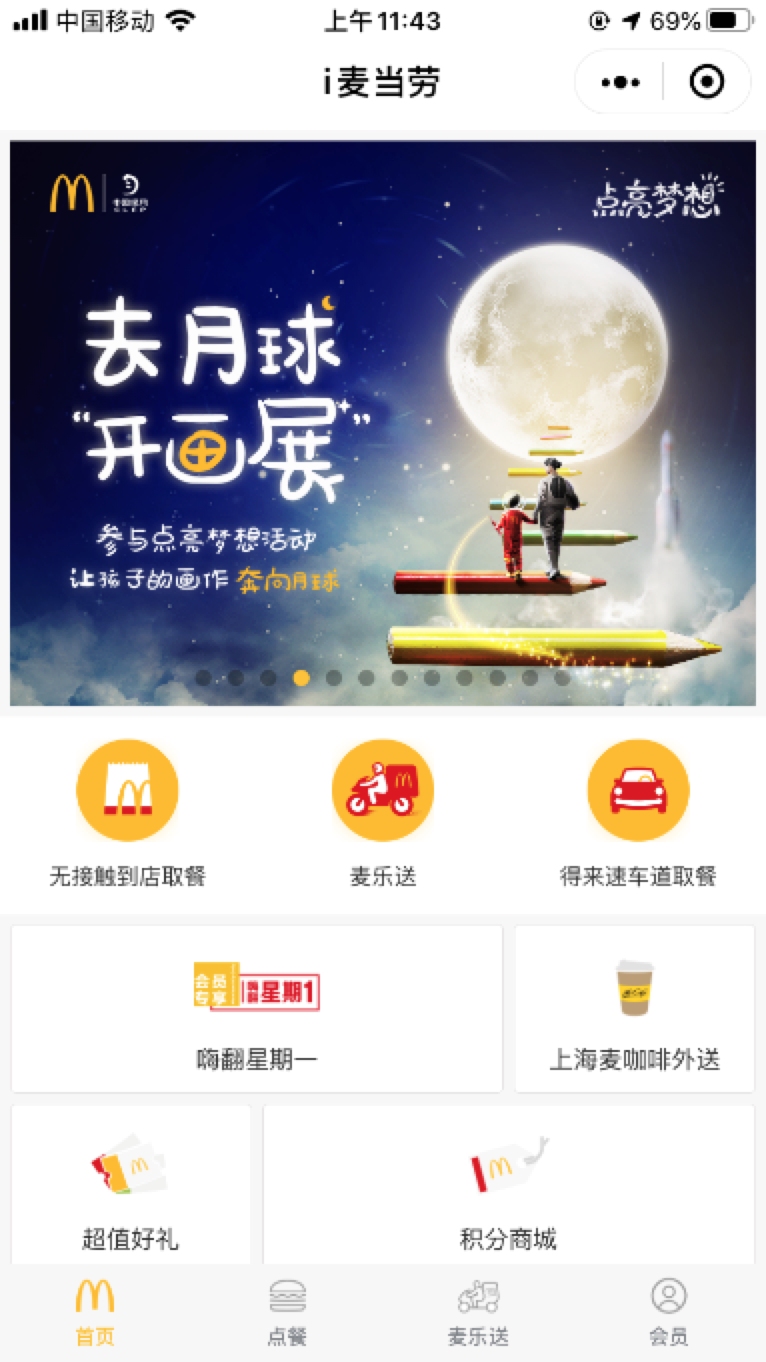Go to the 麦乐送 bottom tab
Image resolution: width=766 pixels, height=1362 pixels.
click(478, 1312)
